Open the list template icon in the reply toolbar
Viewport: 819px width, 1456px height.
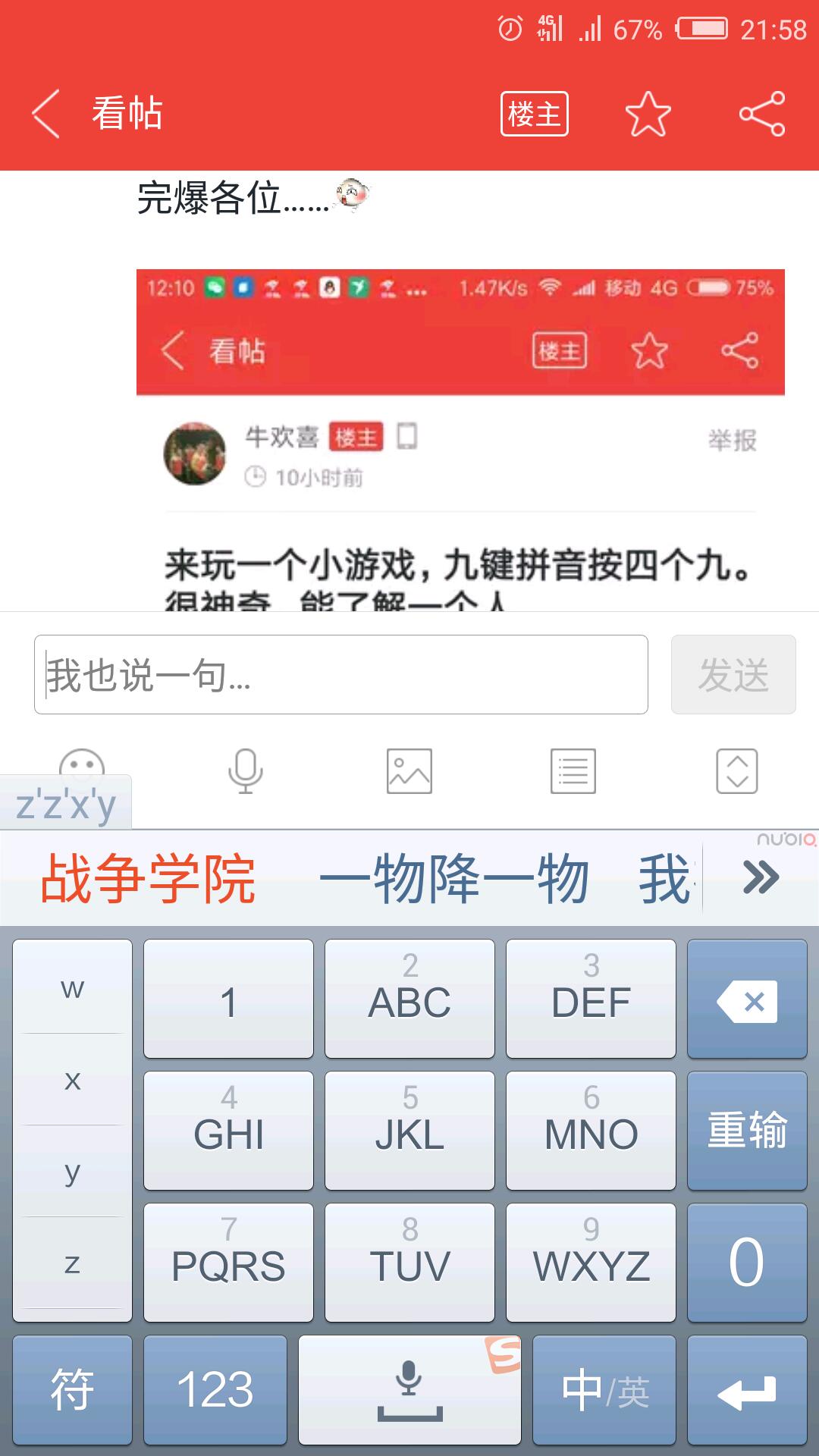pyautogui.click(x=573, y=771)
